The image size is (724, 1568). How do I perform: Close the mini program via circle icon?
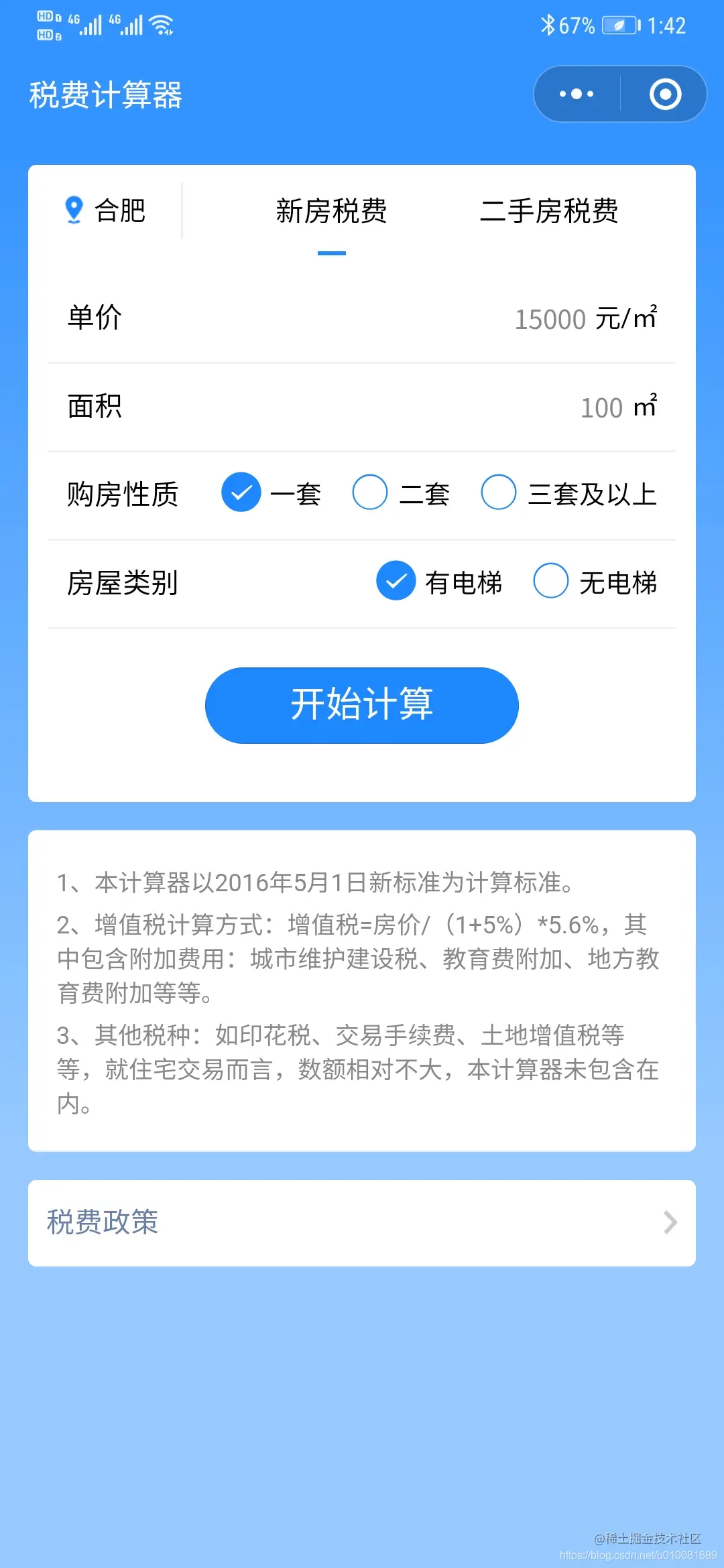[665, 94]
